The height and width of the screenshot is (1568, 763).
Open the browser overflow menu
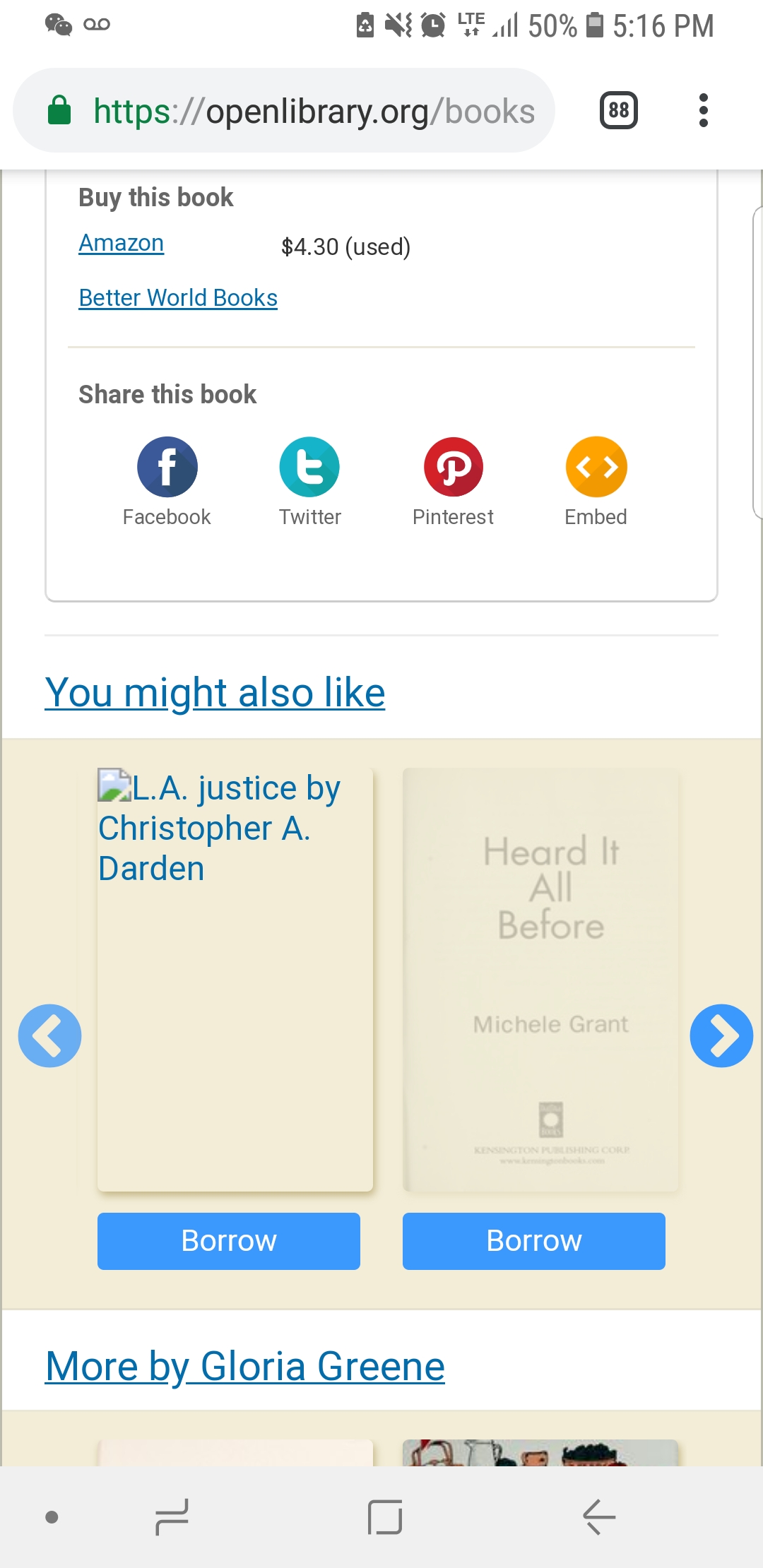tap(703, 110)
